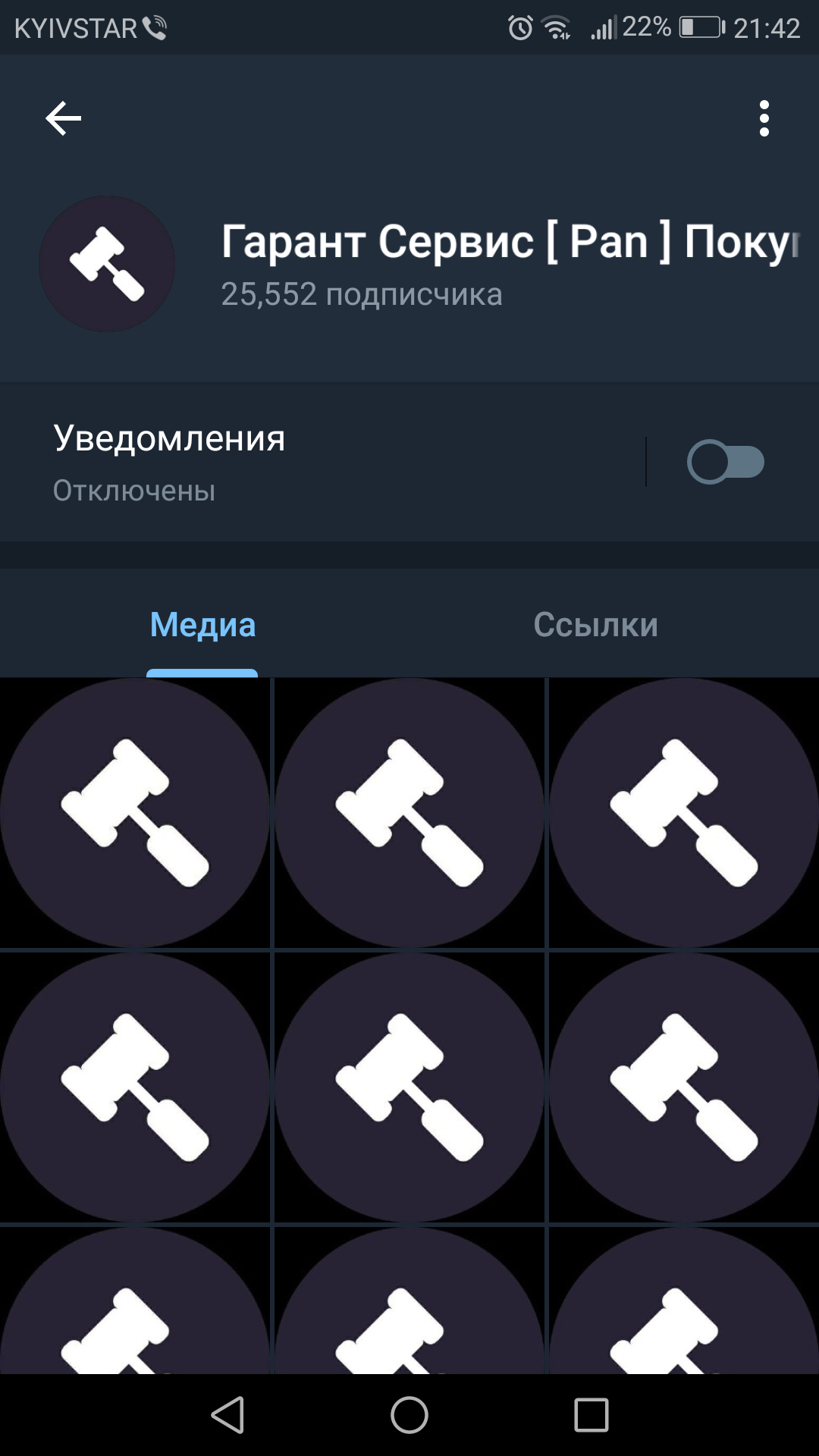Open the middle media tile in second row
Screen dimensions: 819x1456
click(409, 1087)
